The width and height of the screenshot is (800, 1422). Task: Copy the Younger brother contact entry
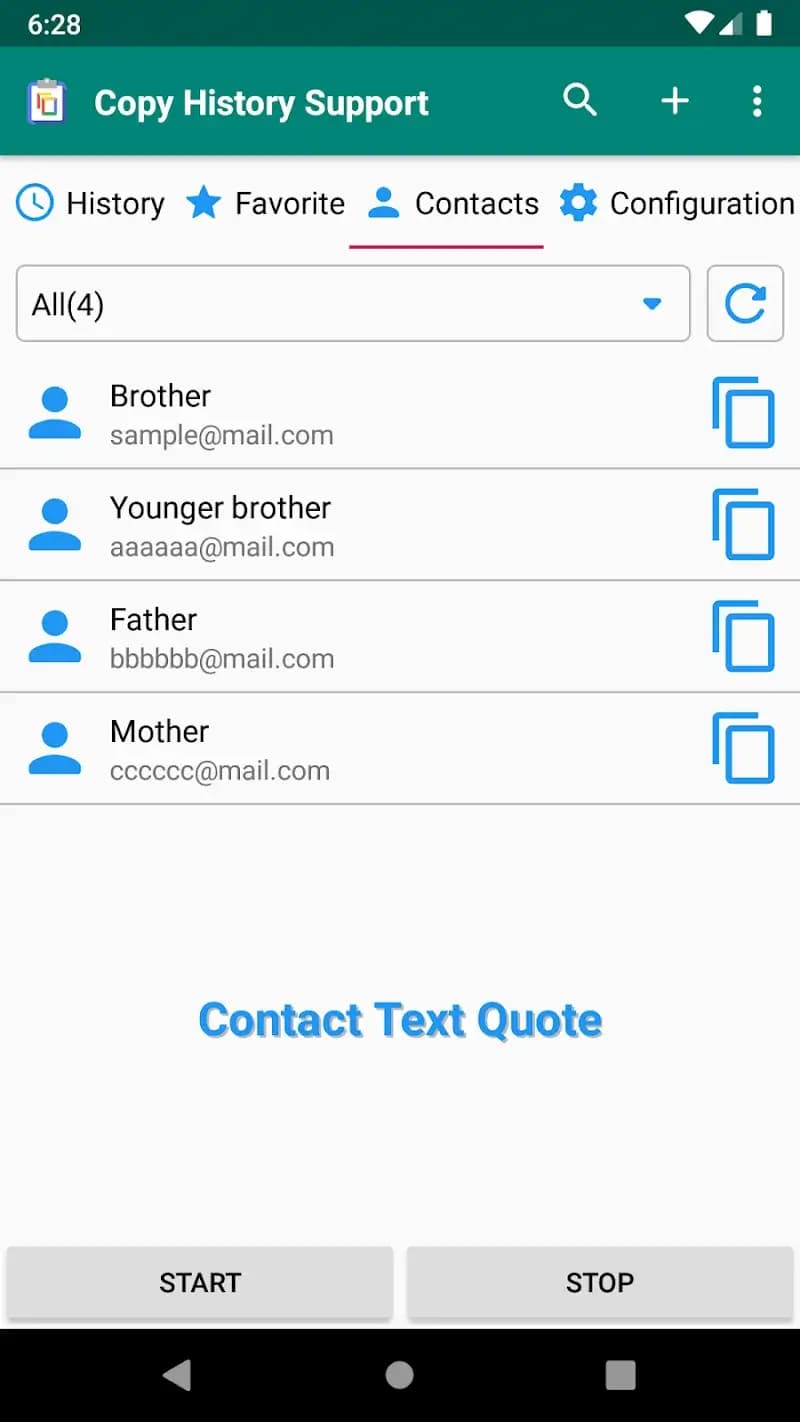point(743,524)
